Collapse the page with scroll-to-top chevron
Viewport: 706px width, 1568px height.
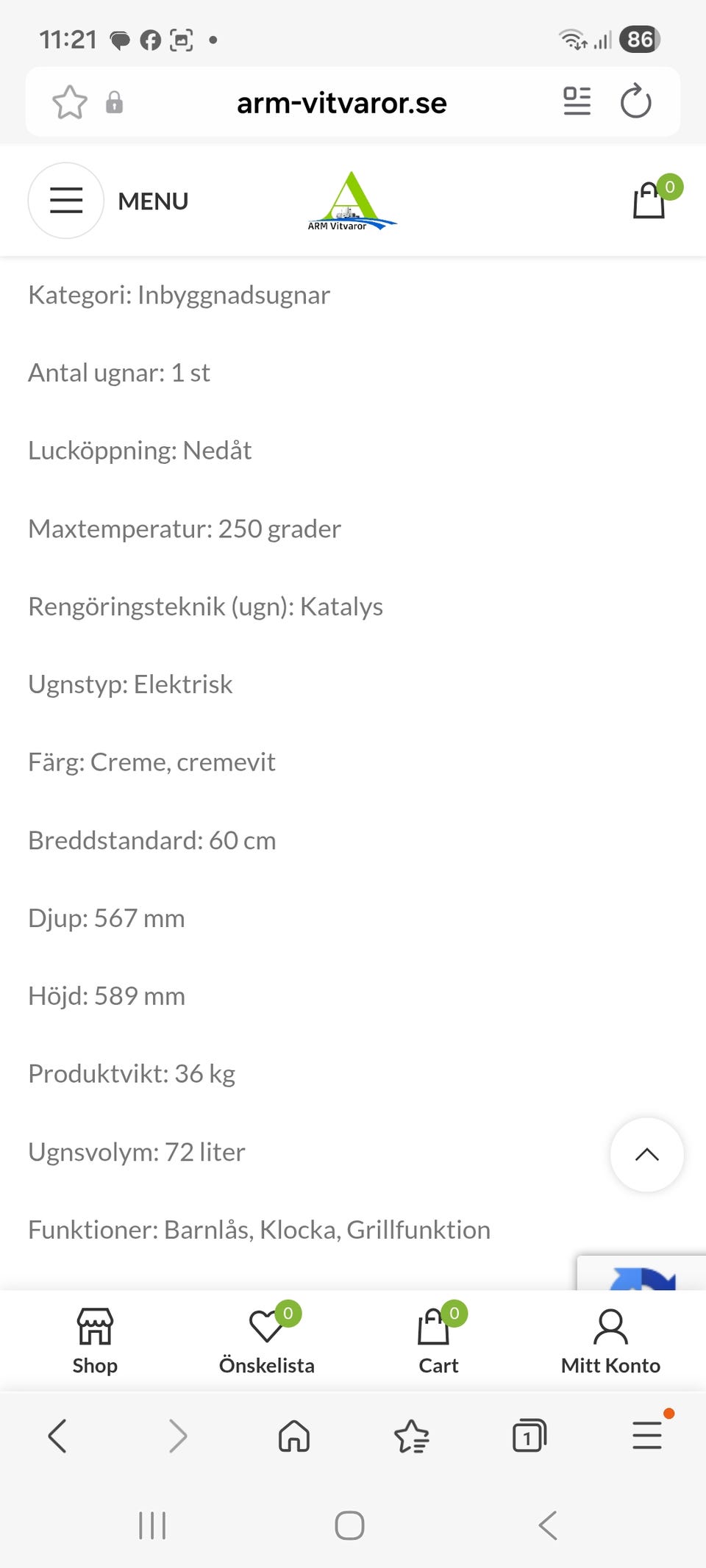coord(646,1155)
